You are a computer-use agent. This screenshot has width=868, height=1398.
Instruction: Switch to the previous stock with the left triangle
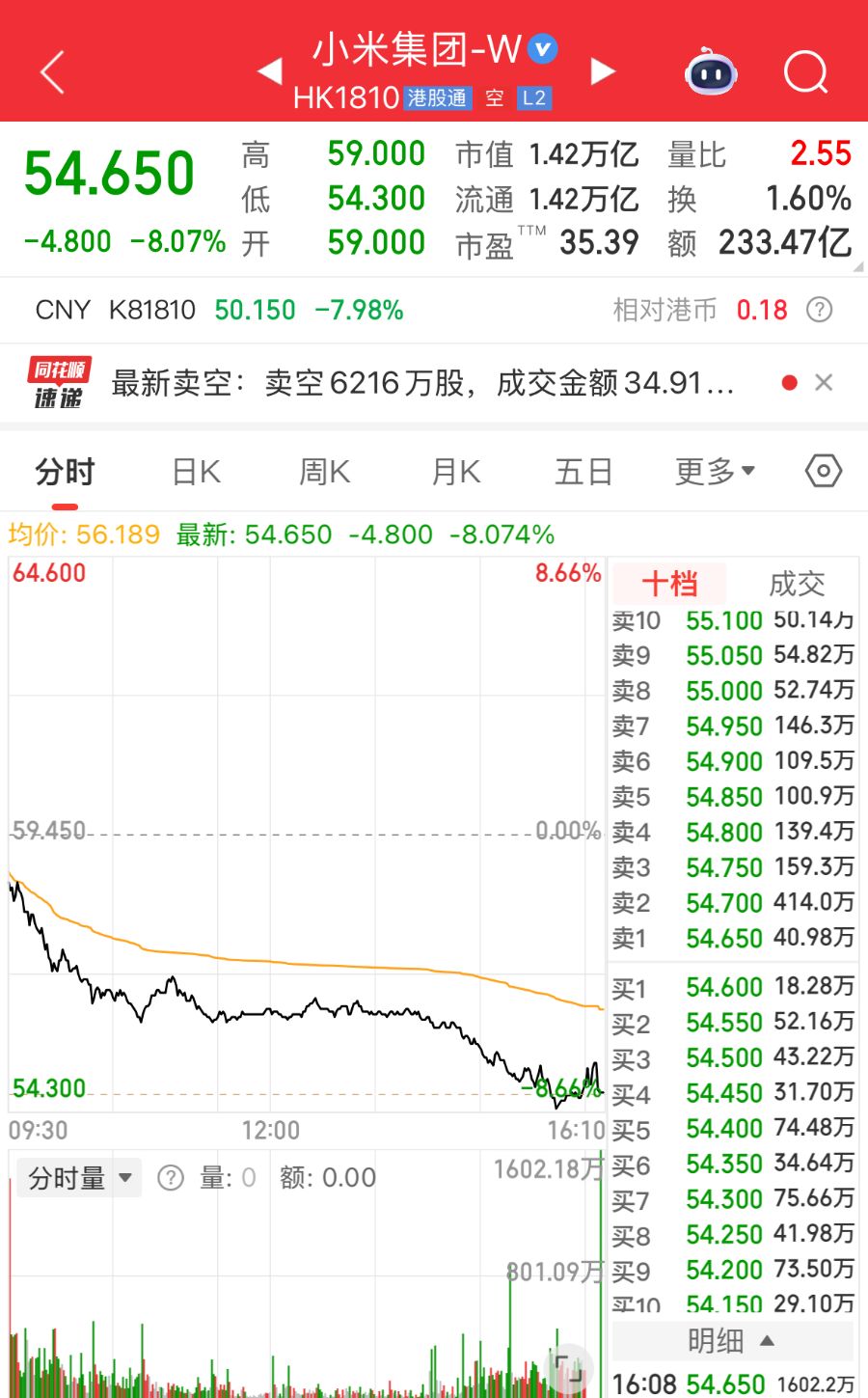(271, 70)
